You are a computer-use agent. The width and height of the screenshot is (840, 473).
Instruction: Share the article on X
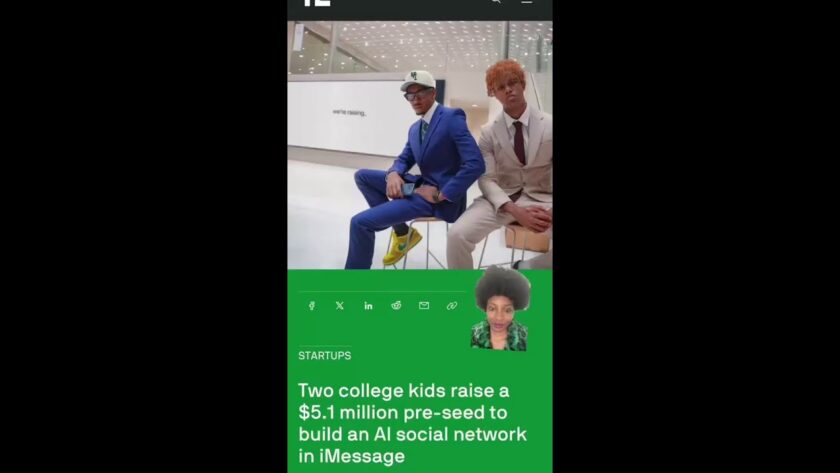click(x=340, y=306)
